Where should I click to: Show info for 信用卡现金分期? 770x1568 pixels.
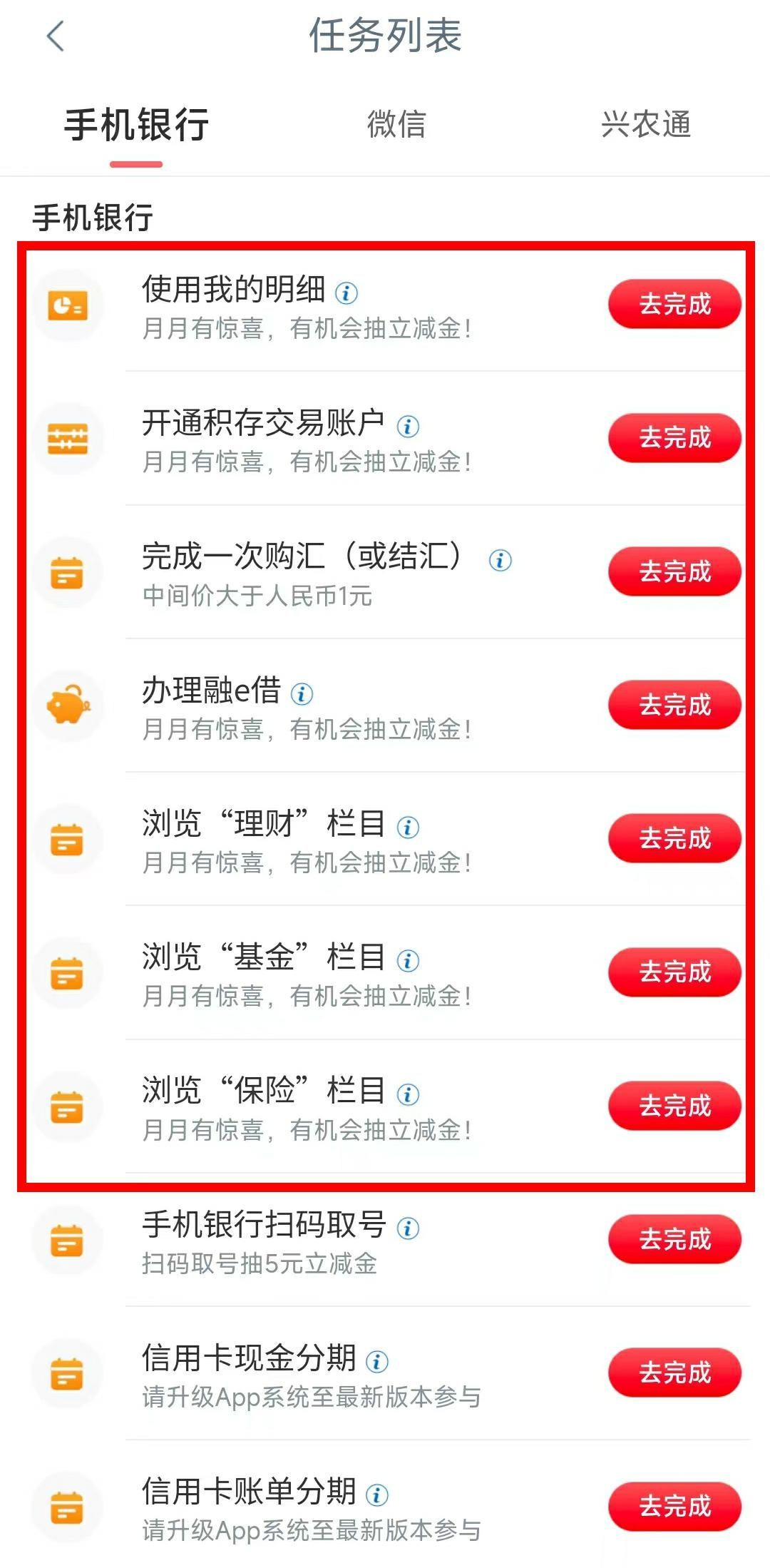point(377,1361)
